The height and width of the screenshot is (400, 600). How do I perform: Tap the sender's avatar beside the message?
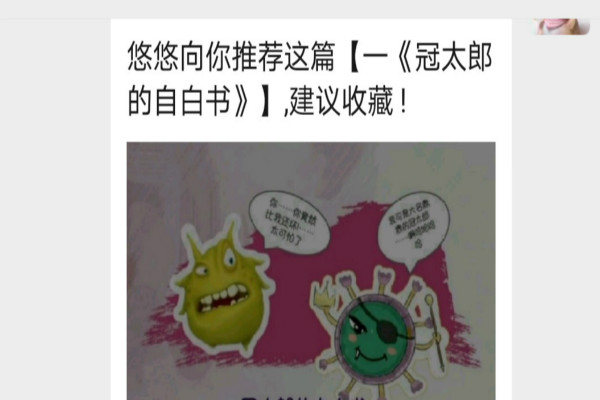pyautogui.click(x=561, y=24)
